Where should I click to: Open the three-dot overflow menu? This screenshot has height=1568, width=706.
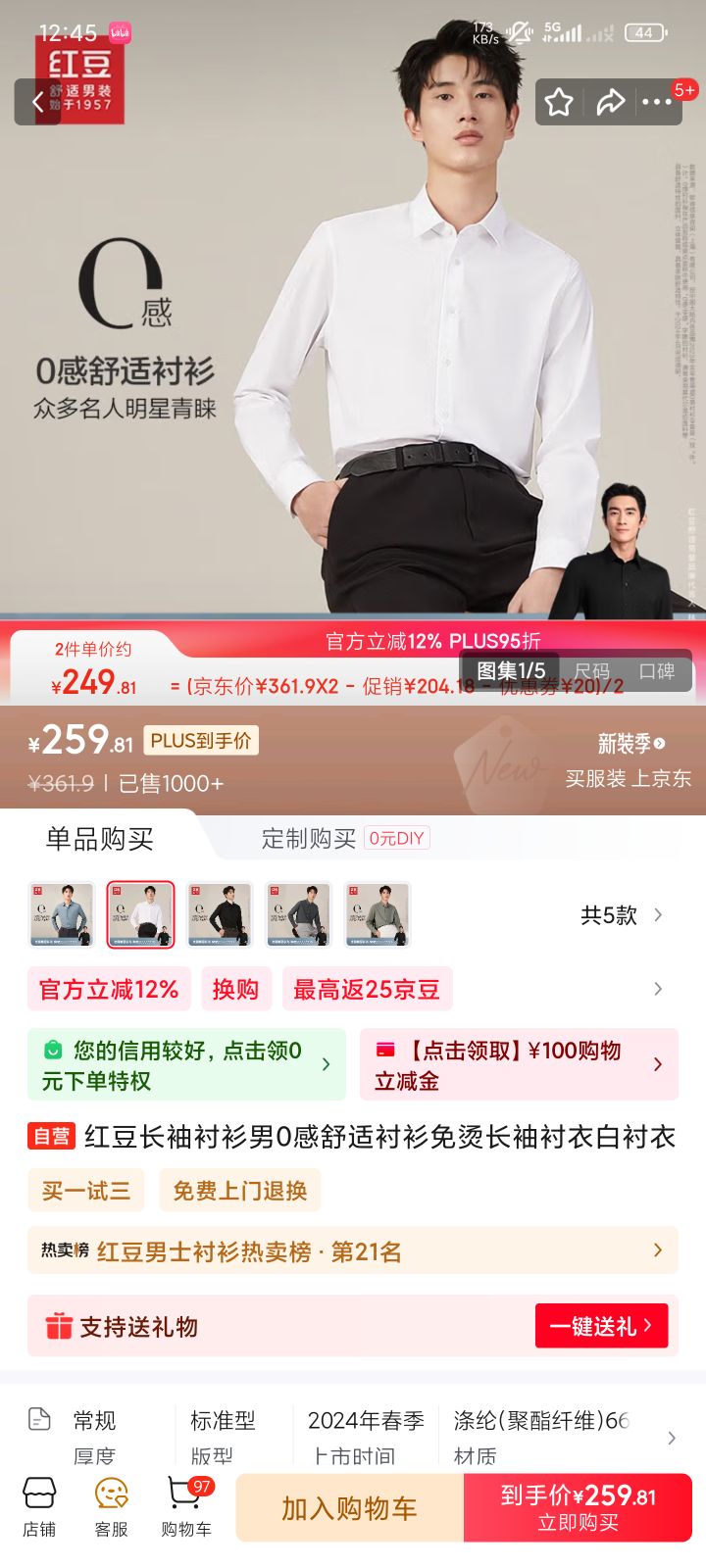coord(656,102)
